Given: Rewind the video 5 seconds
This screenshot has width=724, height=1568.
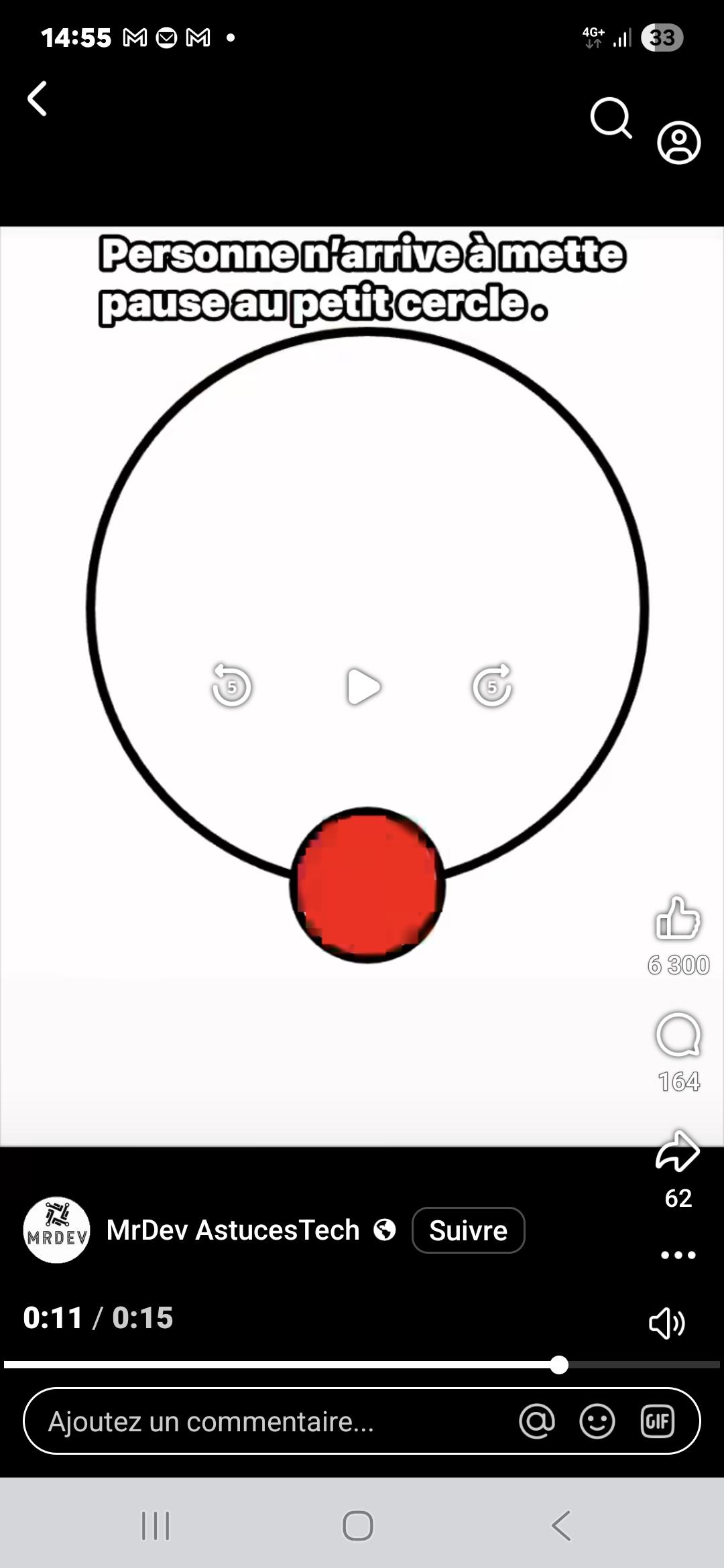Looking at the screenshot, I should [x=231, y=685].
